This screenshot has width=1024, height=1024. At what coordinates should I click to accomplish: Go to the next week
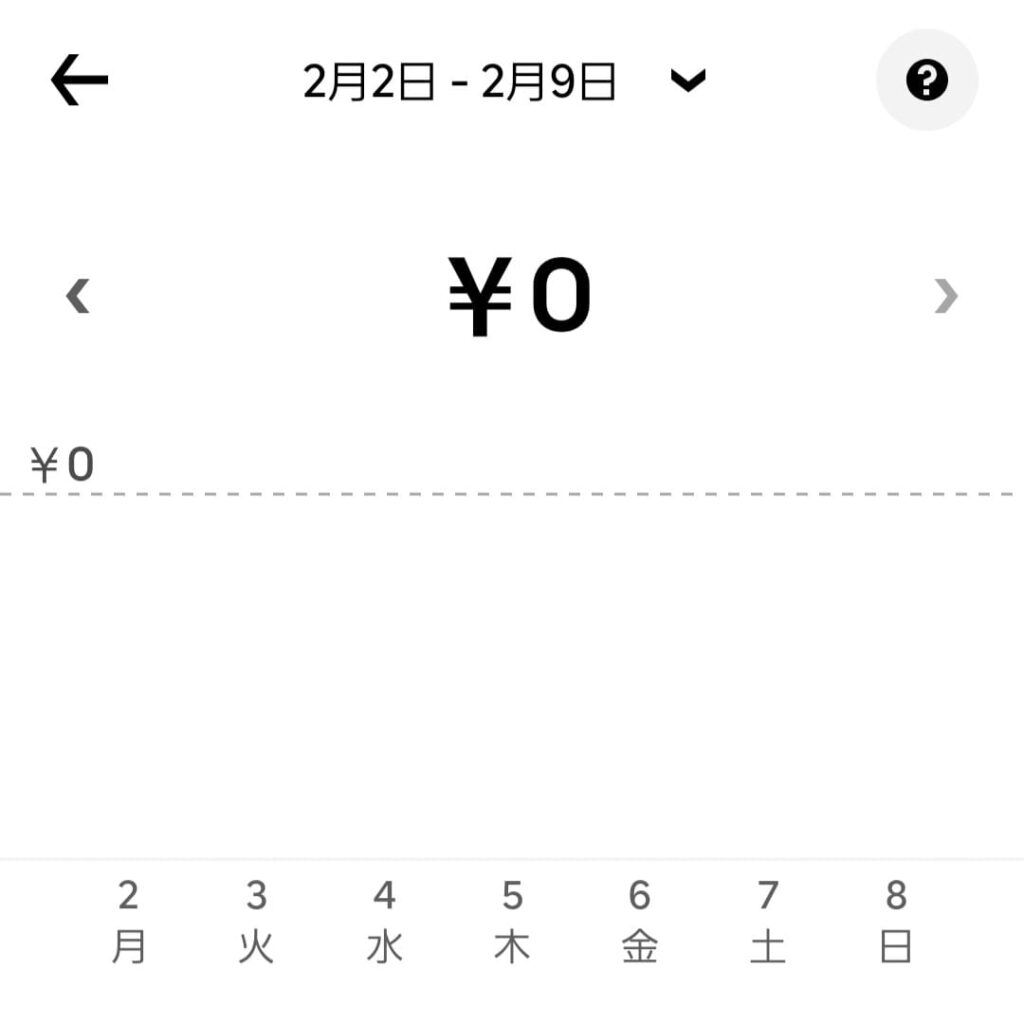(x=945, y=296)
